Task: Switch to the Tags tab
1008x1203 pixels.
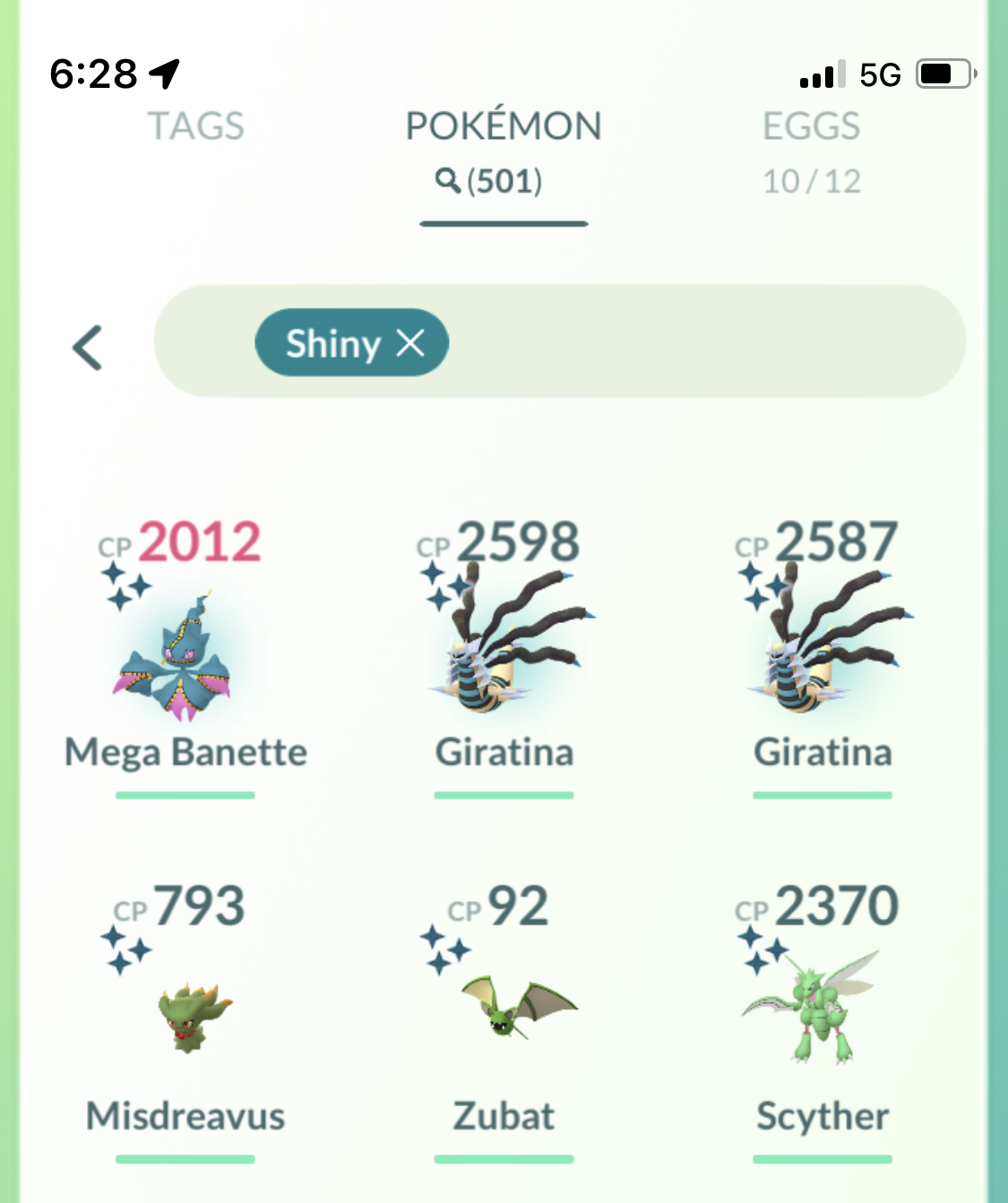Action: (195, 126)
